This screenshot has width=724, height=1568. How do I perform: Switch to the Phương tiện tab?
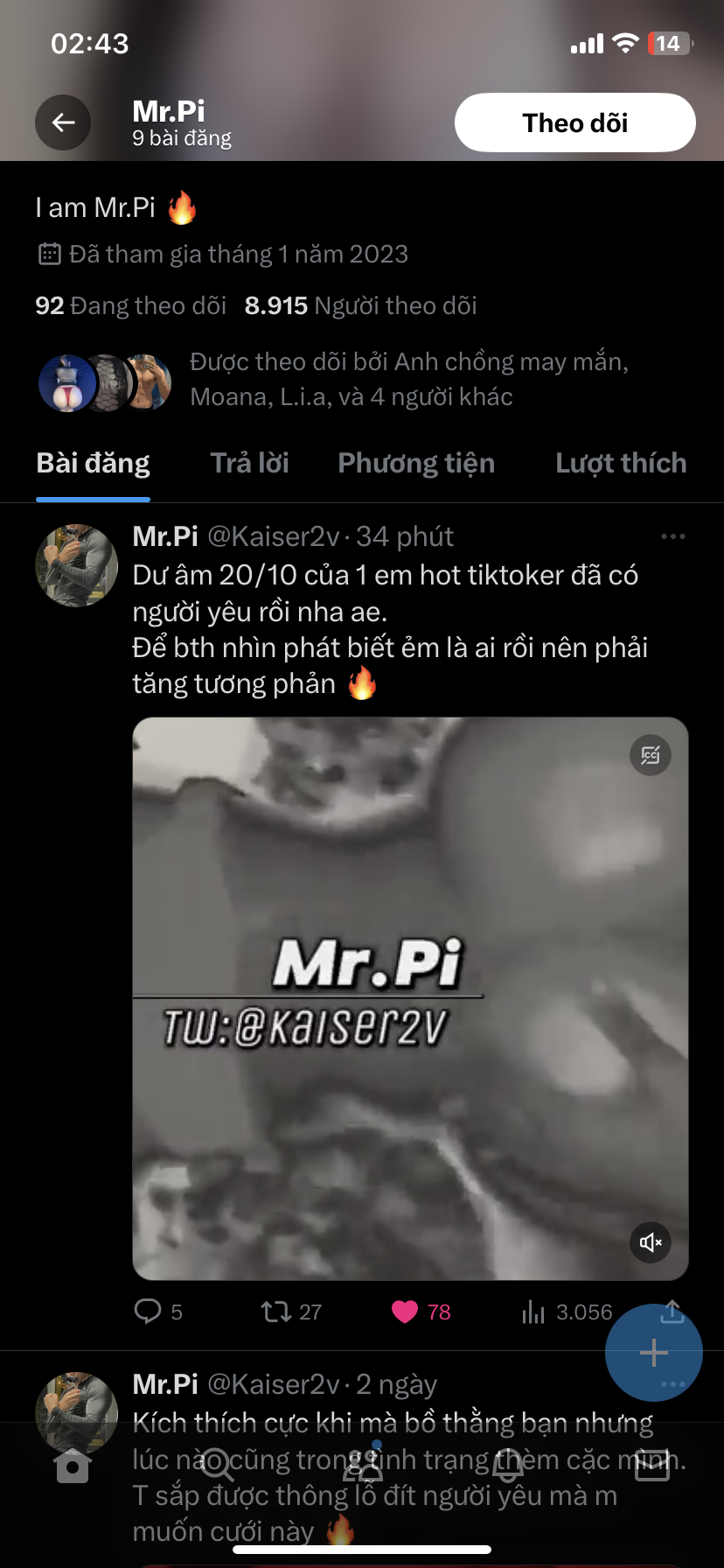pos(416,463)
